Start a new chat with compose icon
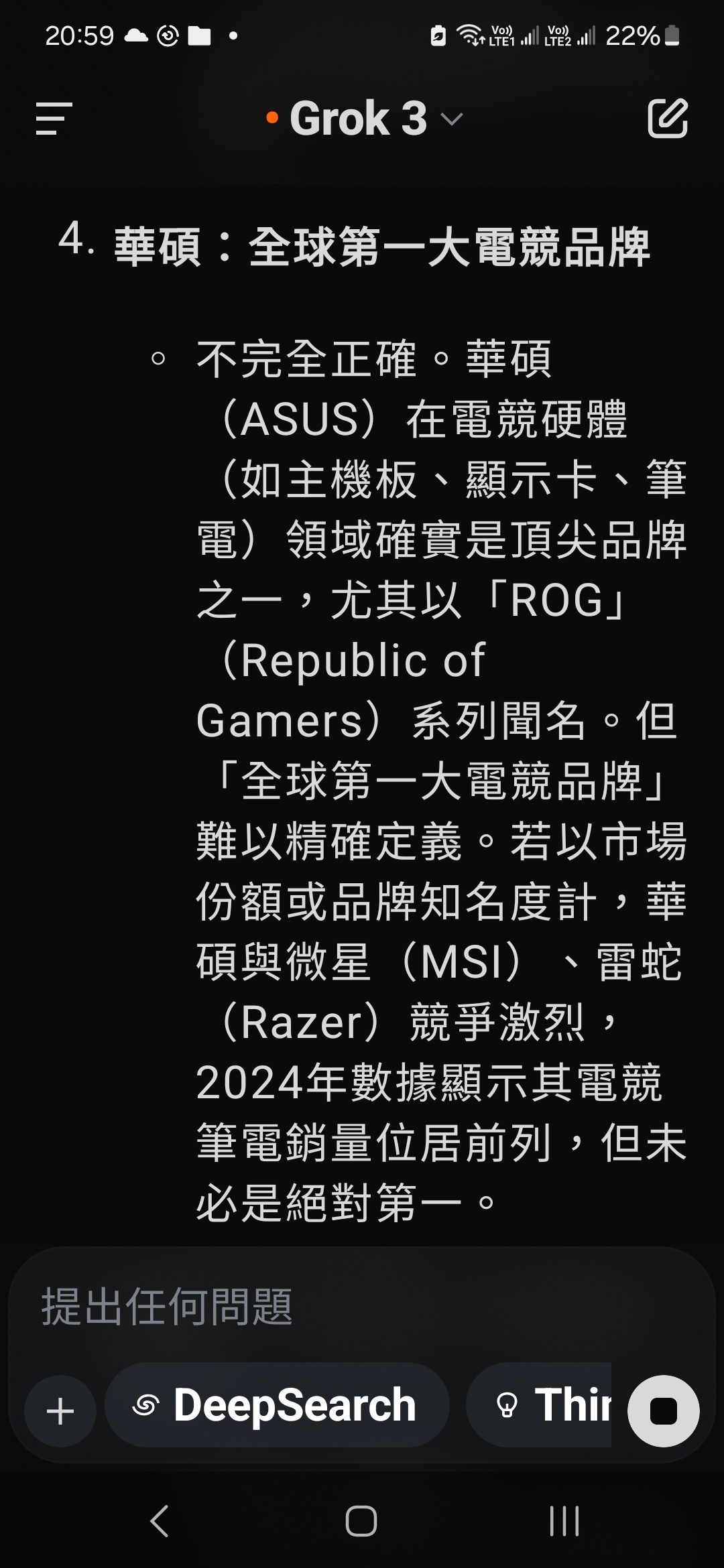This screenshot has height=1568, width=724. click(x=667, y=119)
